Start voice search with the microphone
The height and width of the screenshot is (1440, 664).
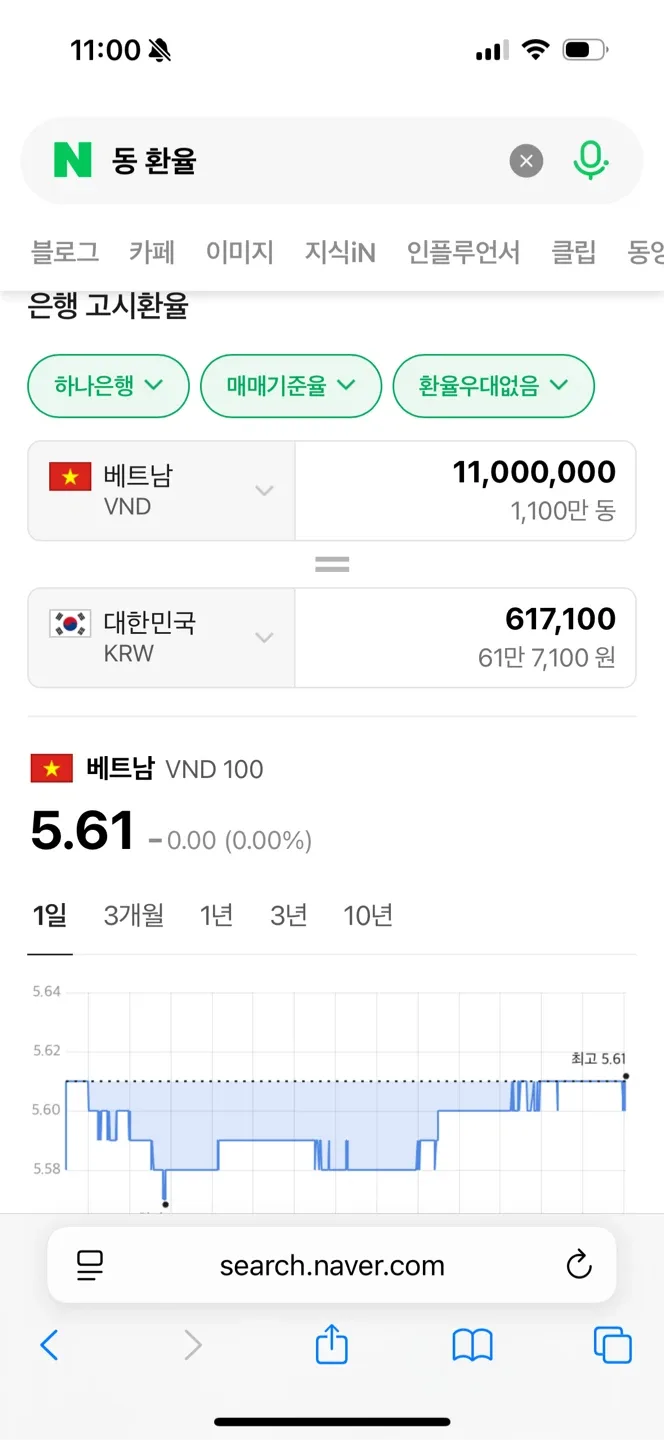coord(590,161)
